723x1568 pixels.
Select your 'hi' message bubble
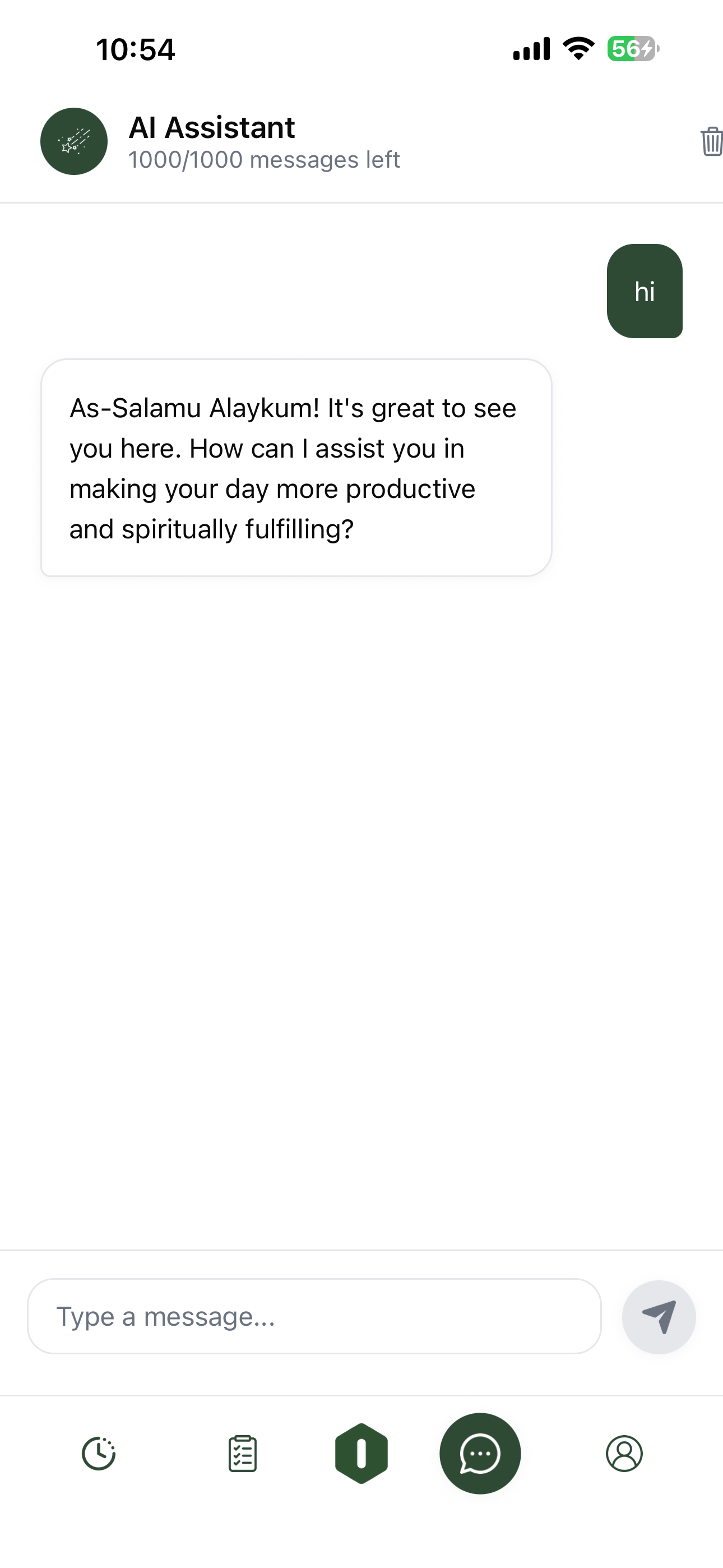645,292
